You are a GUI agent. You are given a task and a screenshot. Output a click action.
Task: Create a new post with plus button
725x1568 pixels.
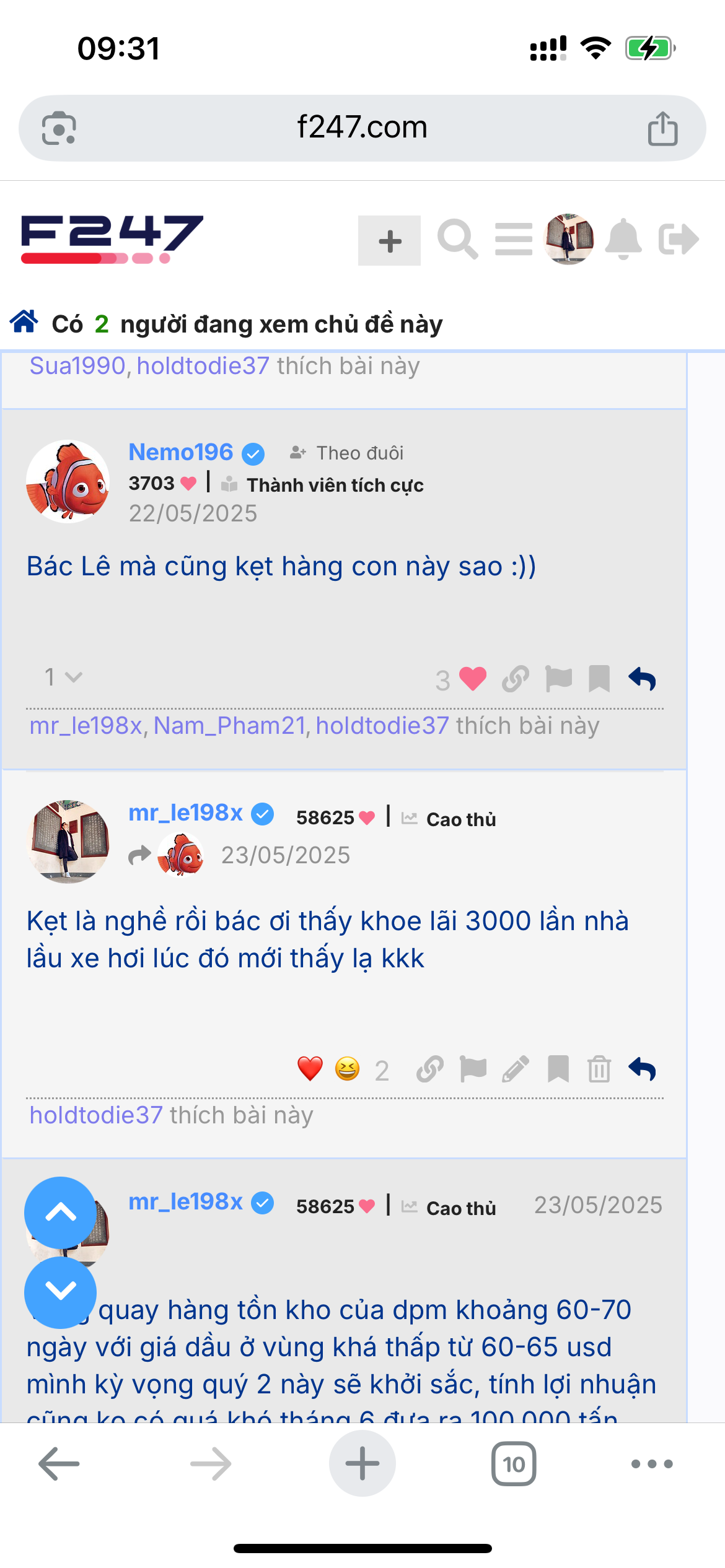pyautogui.click(x=389, y=241)
